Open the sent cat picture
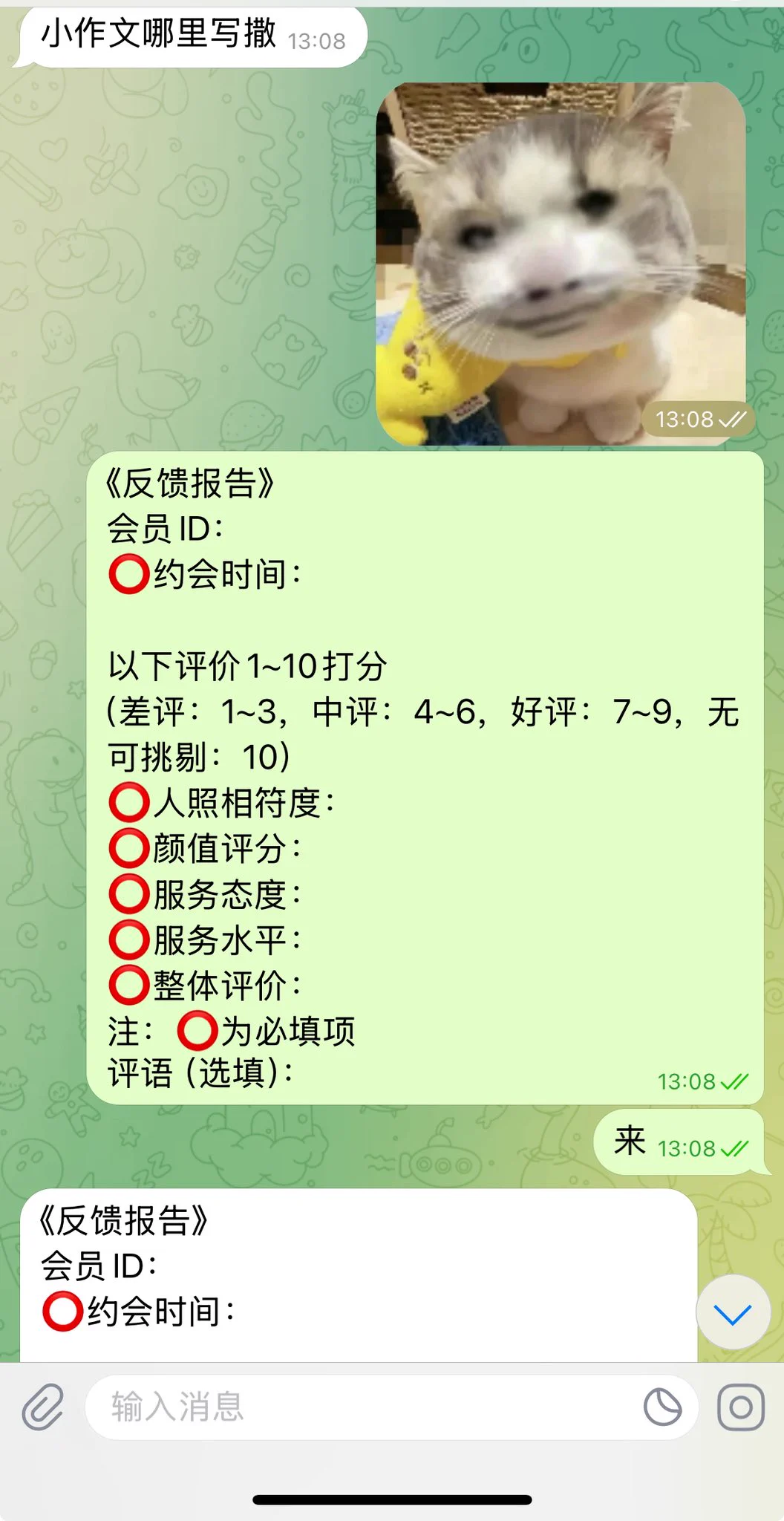Screen dimensions: 784x1521 [561, 264]
